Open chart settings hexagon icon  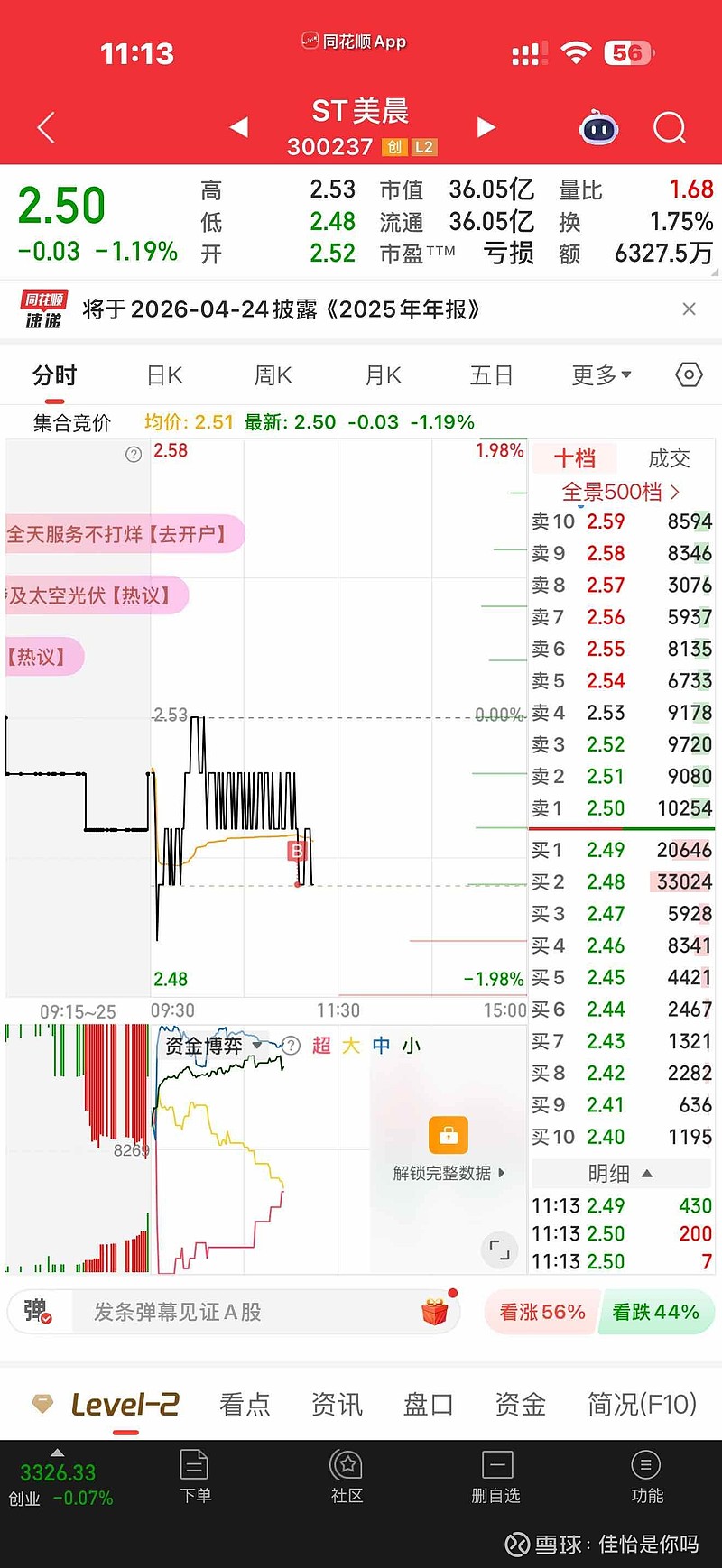(x=689, y=374)
